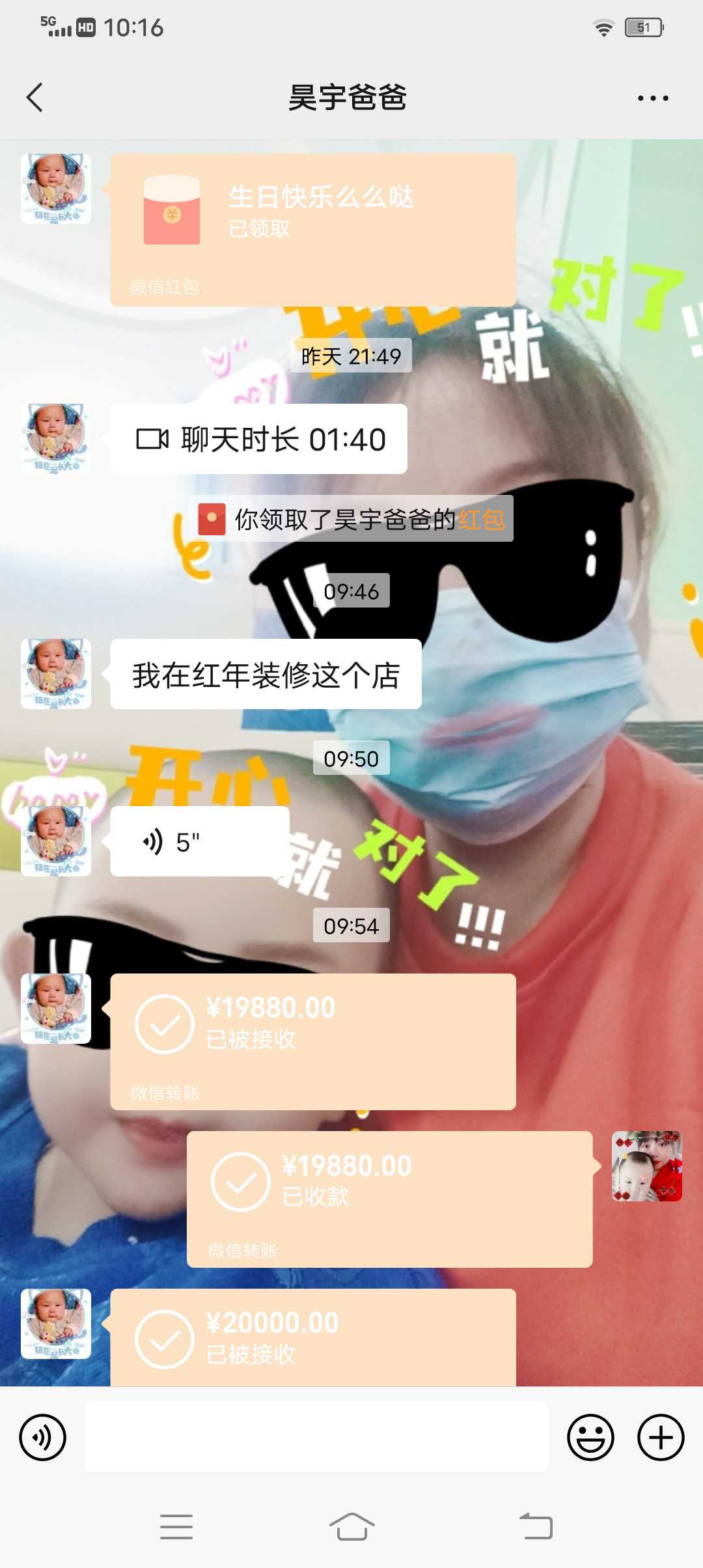Switch to voice input mode
The width and height of the screenshot is (703, 1568).
pyautogui.click(x=42, y=1437)
